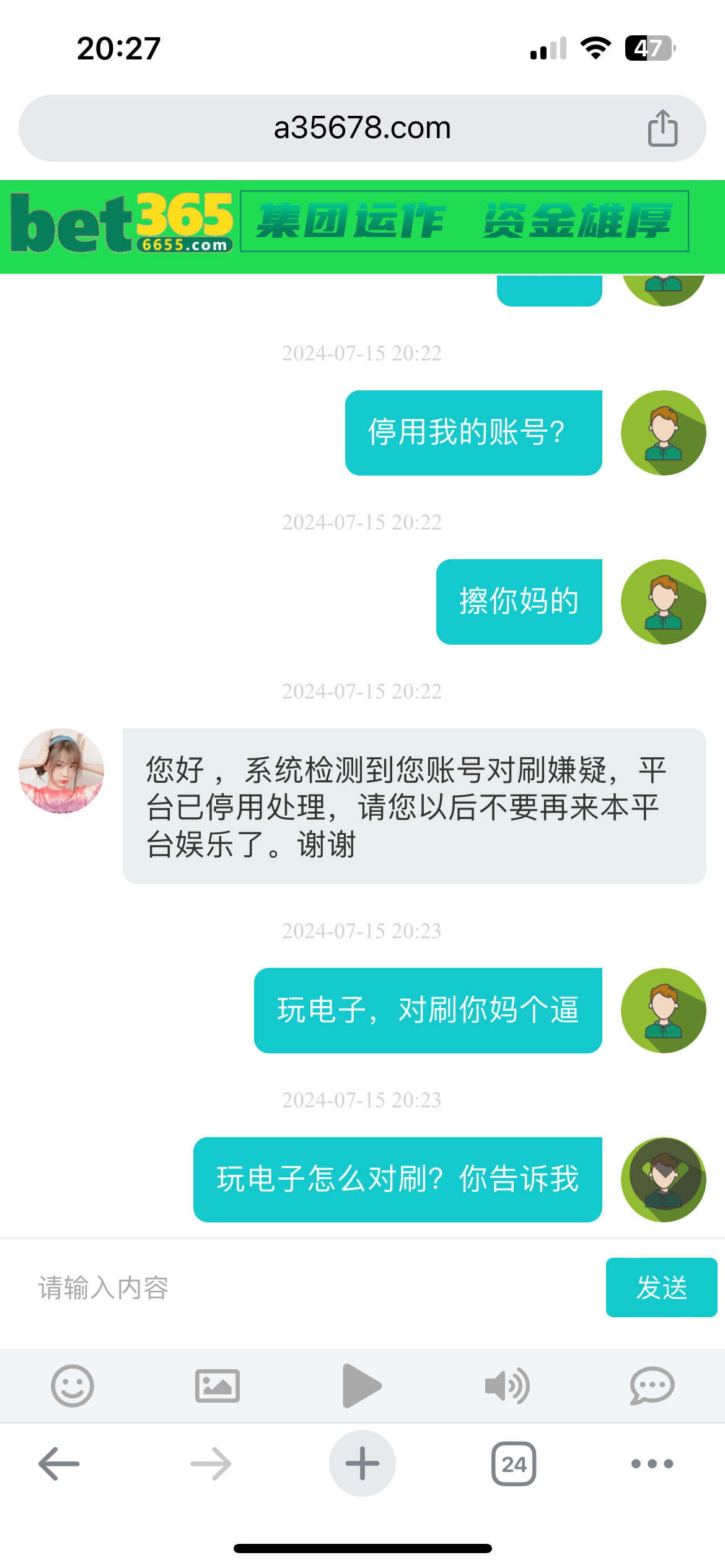The height and width of the screenshot is (1568, 725).
Task: Tap the video play icon
Action: tap(362, 1386)
